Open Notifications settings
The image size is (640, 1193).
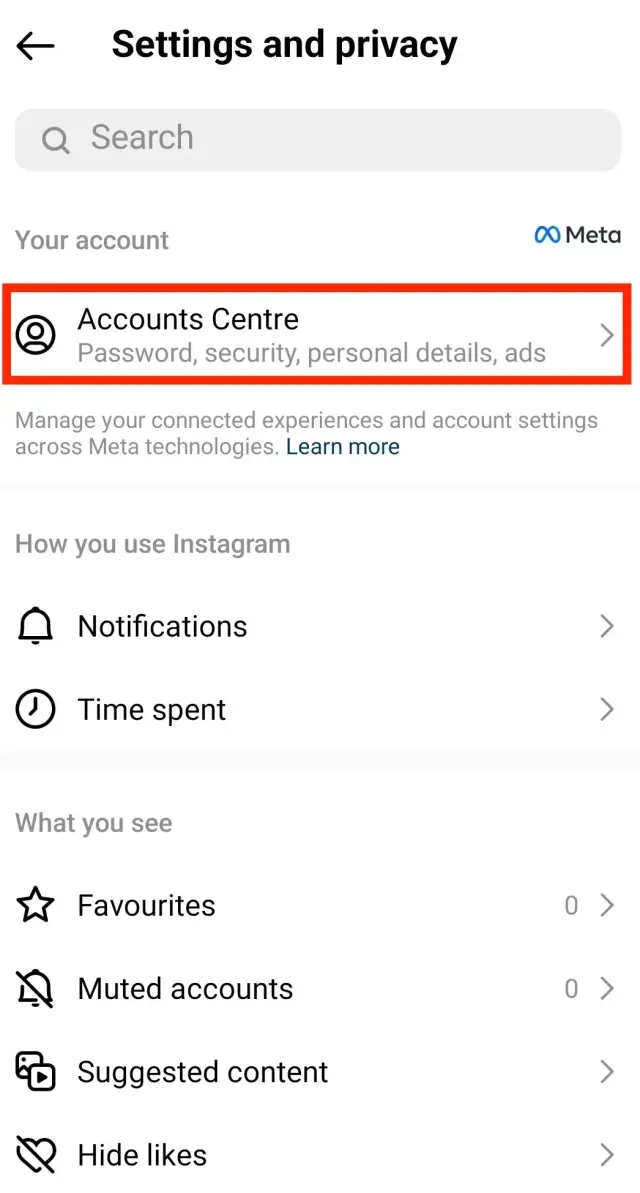pos(318,627)
